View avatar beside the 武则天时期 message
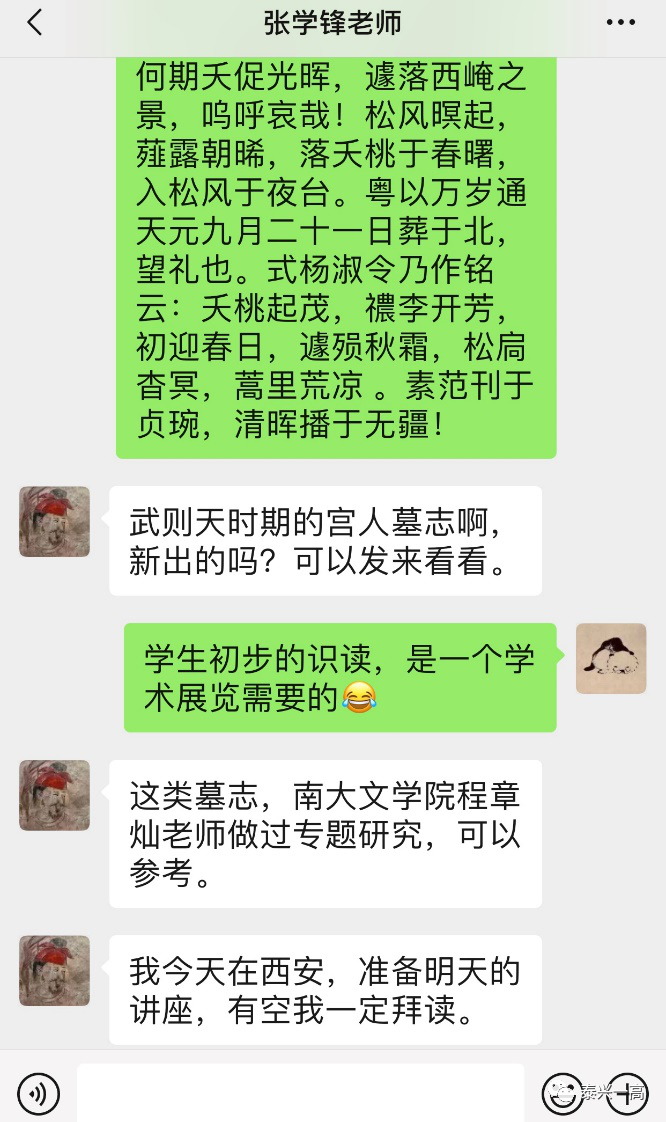This screenshot has width=666, height=1122. [x=55, y=522]
